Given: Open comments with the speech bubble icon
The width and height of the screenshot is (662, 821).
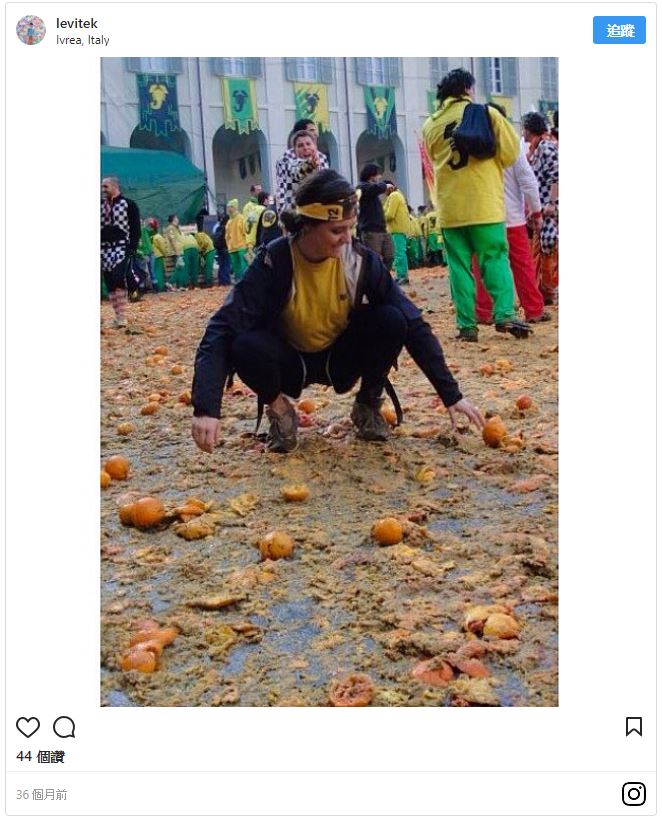Looking at the screenshot, I should (x=64, y=727).
